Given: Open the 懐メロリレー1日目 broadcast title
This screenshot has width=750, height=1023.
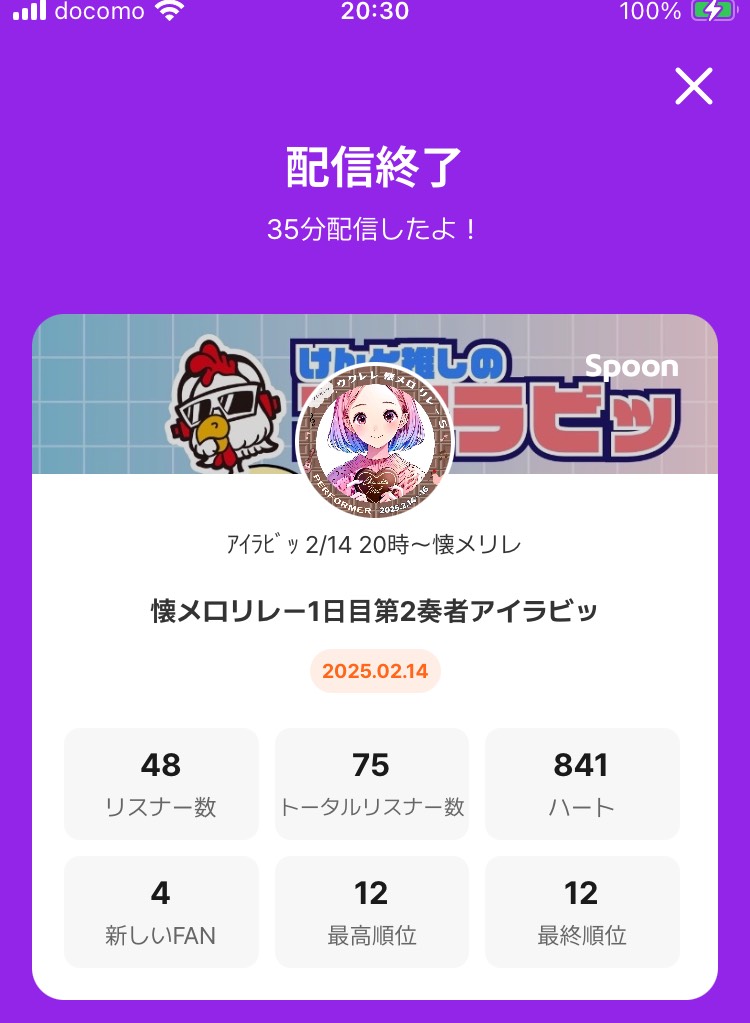Looking at the screenshot, I should pyautogui.click(x=375, y=610).
